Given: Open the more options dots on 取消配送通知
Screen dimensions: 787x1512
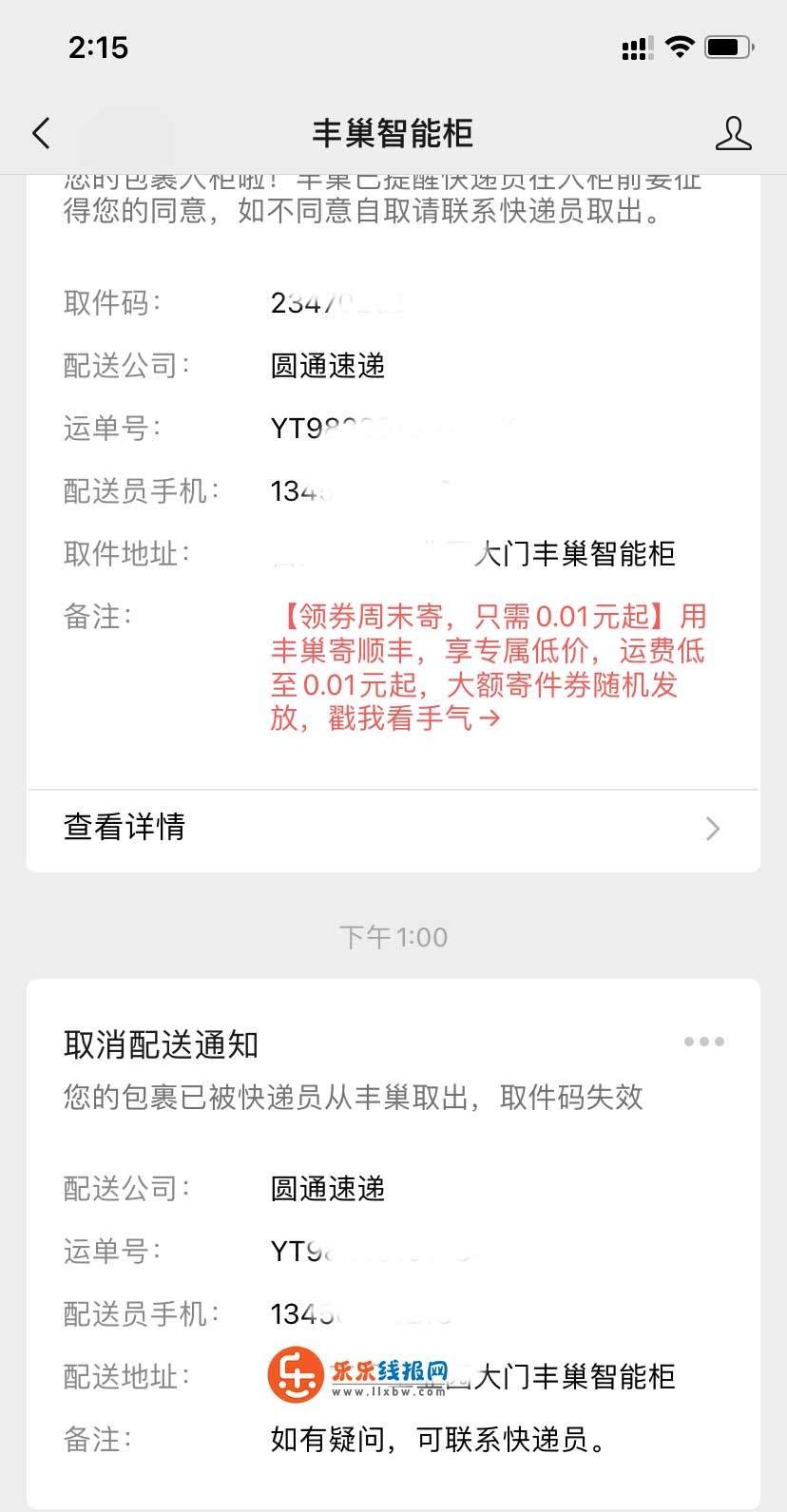Looking at the screenshot, I should (x=703, y=1041).
